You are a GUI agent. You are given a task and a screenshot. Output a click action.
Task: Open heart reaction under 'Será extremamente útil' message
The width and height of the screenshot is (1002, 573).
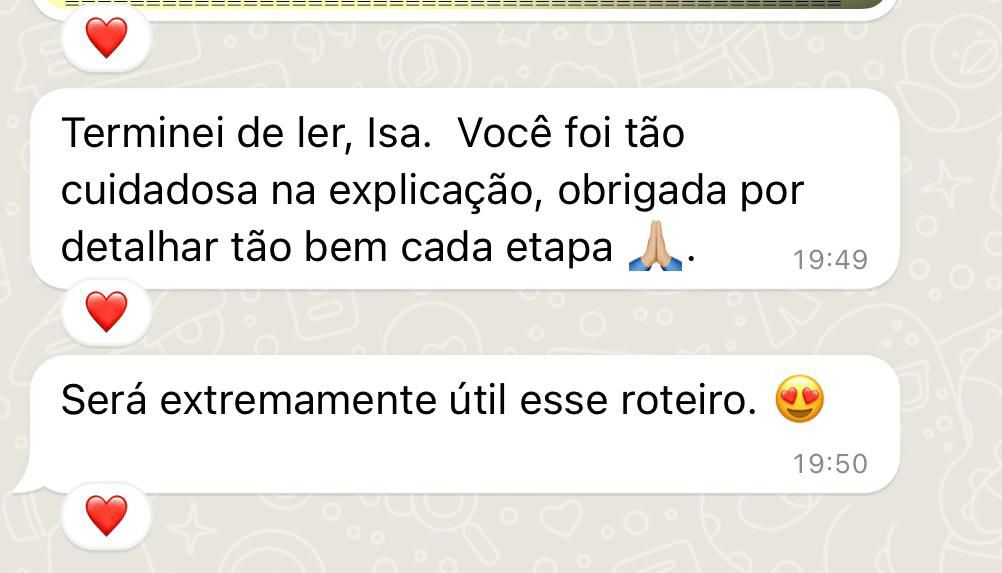pyautogui.click(x=106, y=516)
